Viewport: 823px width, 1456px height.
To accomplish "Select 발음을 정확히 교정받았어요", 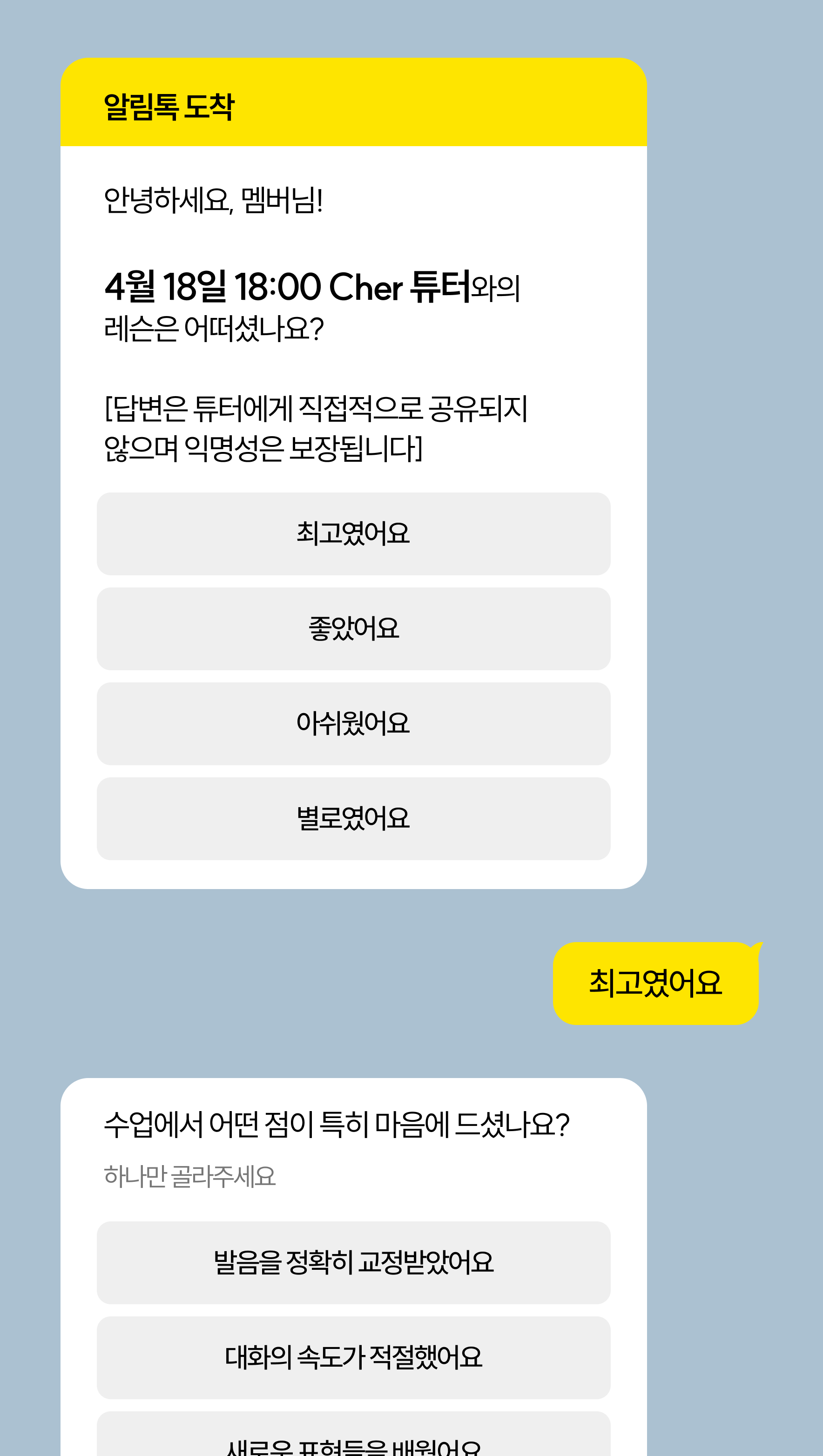I will tap(353, 1263).
